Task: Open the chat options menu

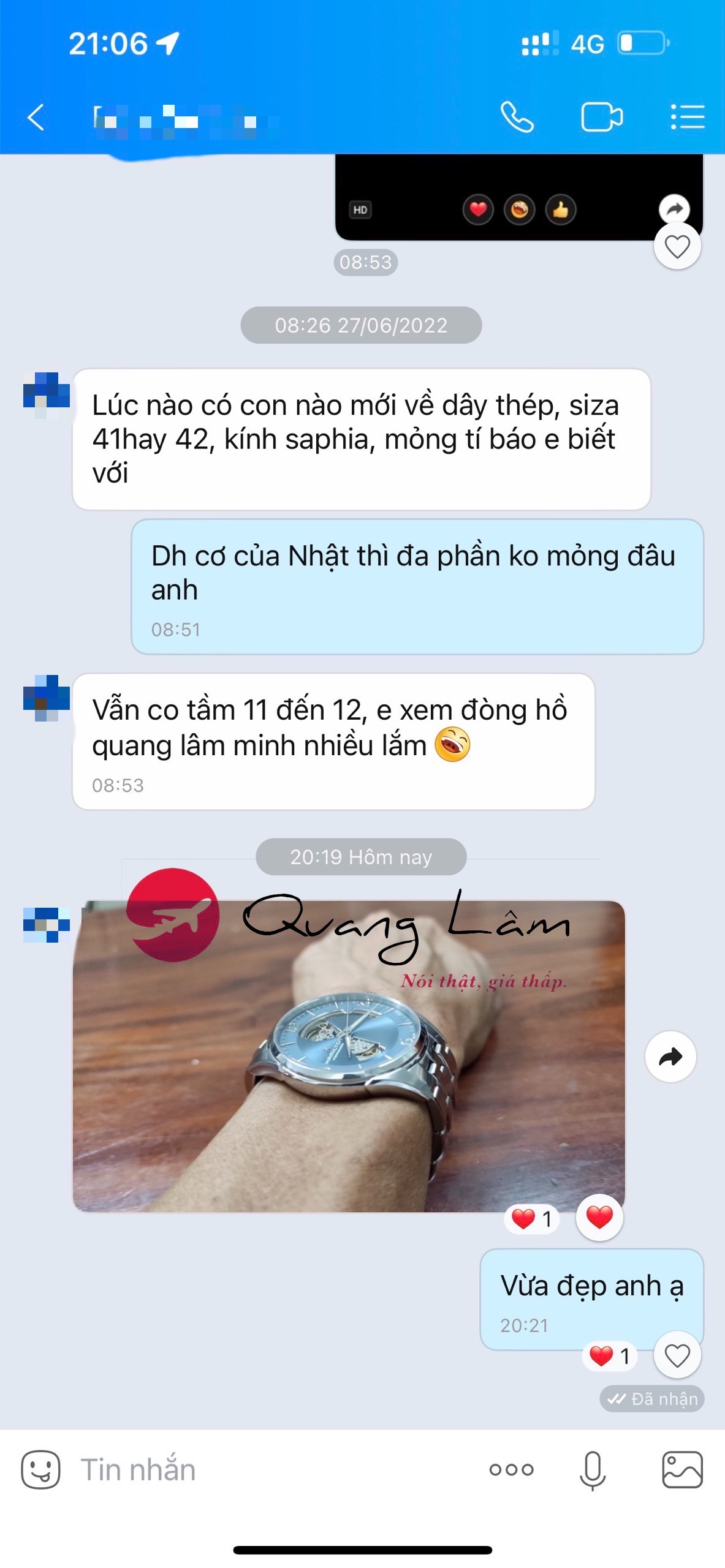Action: [x=687, y=117]
